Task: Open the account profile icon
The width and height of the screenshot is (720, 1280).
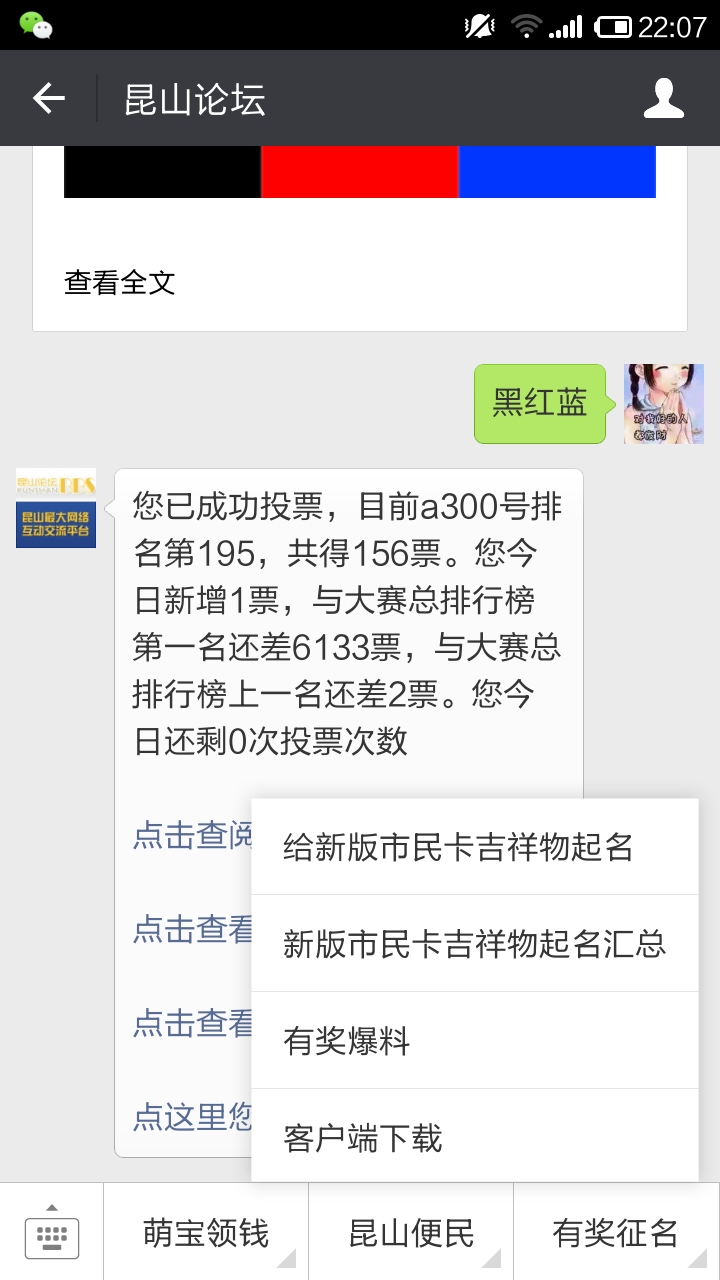Action: (x=664, y=98)
